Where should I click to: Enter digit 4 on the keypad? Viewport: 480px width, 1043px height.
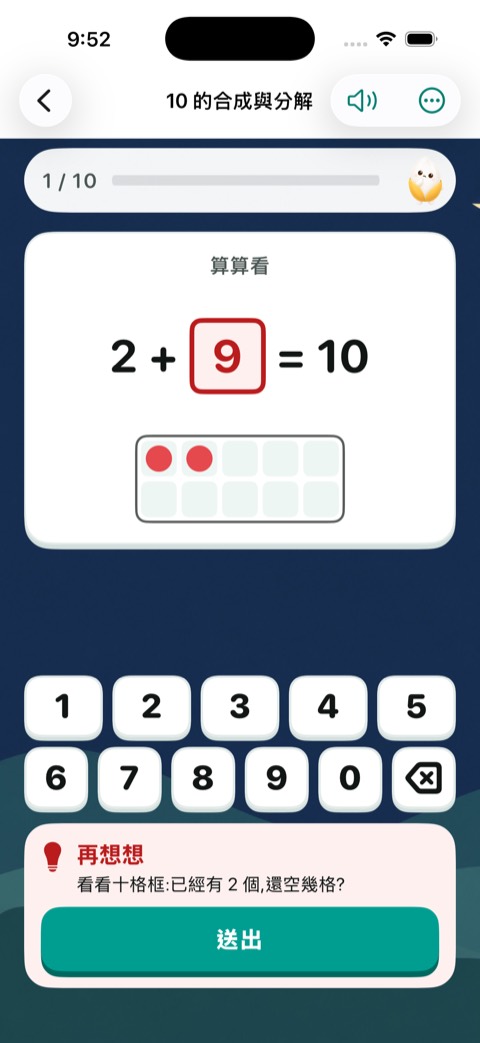tap(328, 708)
